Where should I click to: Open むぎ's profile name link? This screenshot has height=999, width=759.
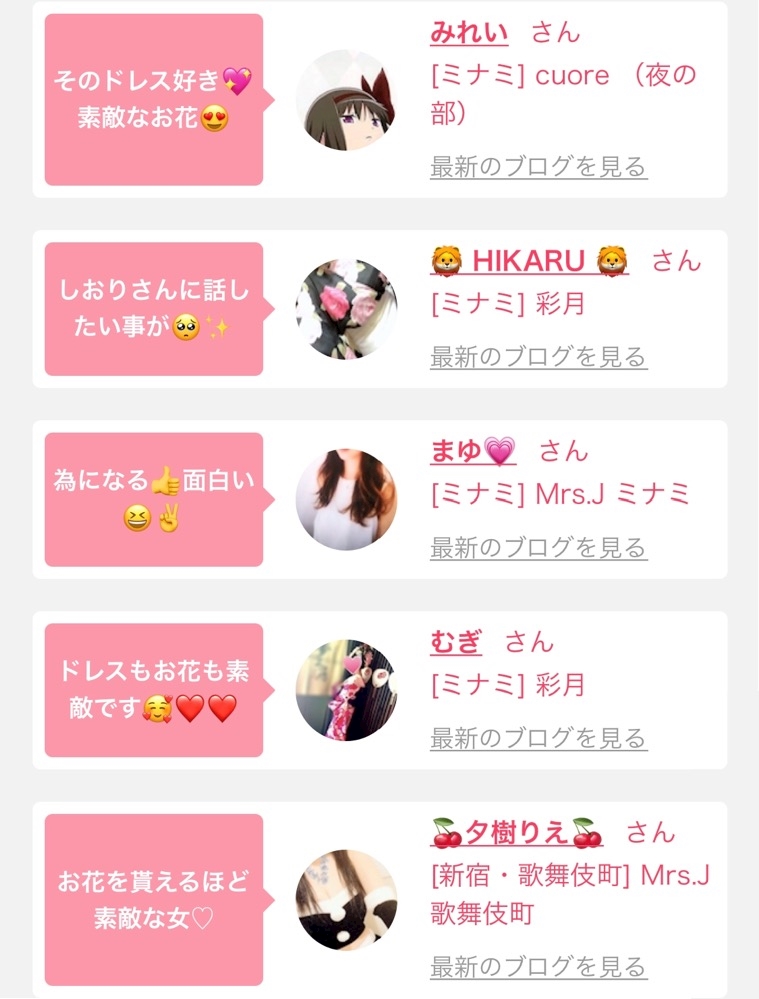click(455, 642)
